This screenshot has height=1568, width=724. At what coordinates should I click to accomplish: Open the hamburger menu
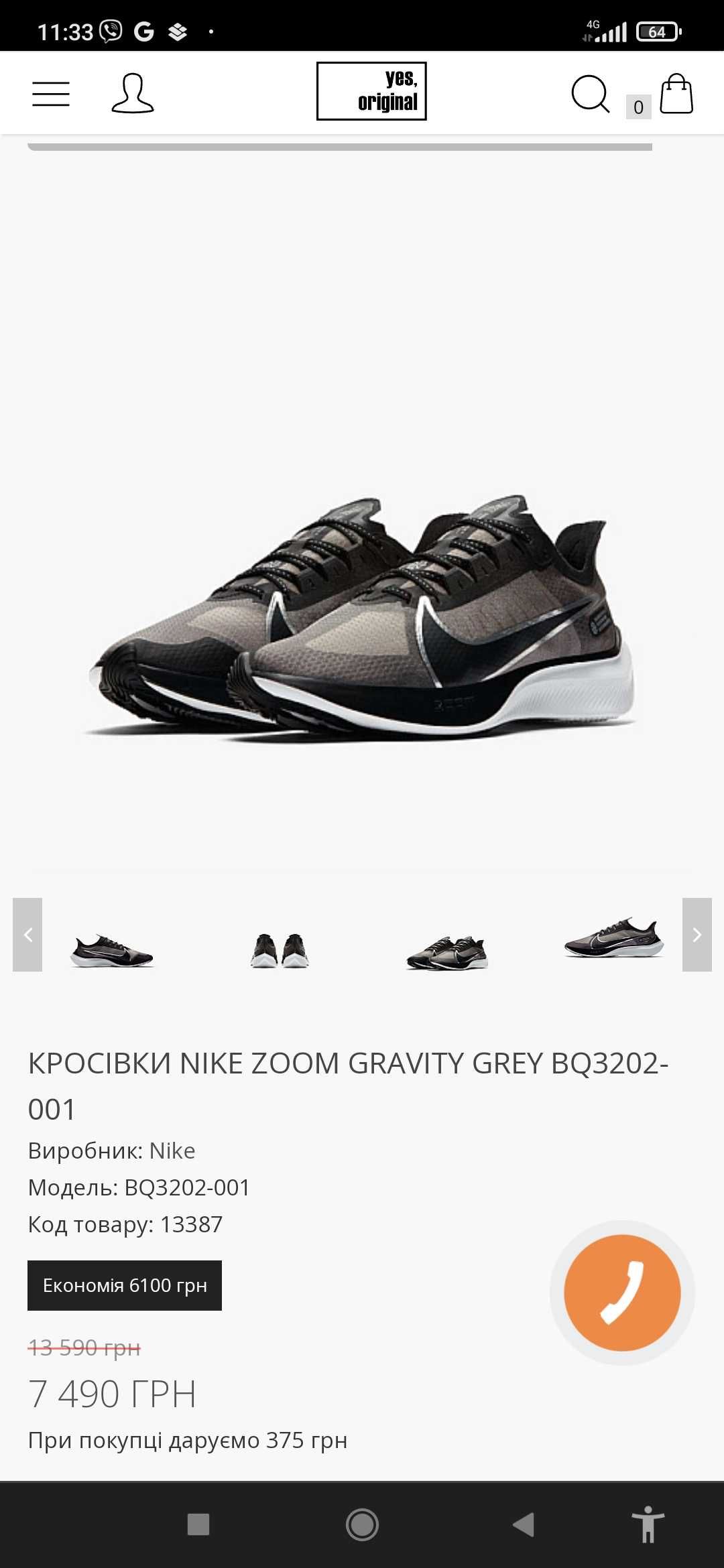point(51,94)
